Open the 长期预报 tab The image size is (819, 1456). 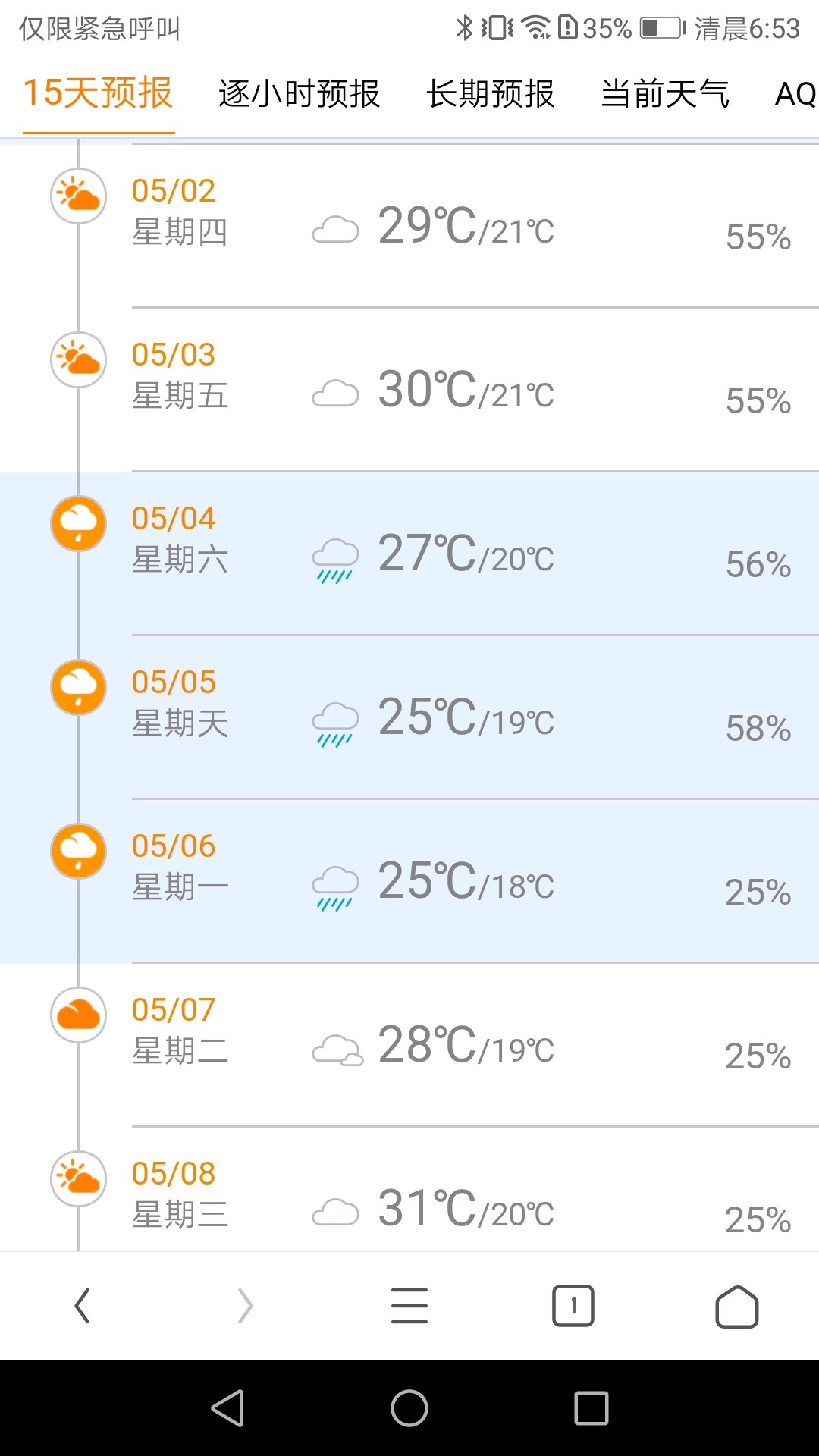[491, 94]
